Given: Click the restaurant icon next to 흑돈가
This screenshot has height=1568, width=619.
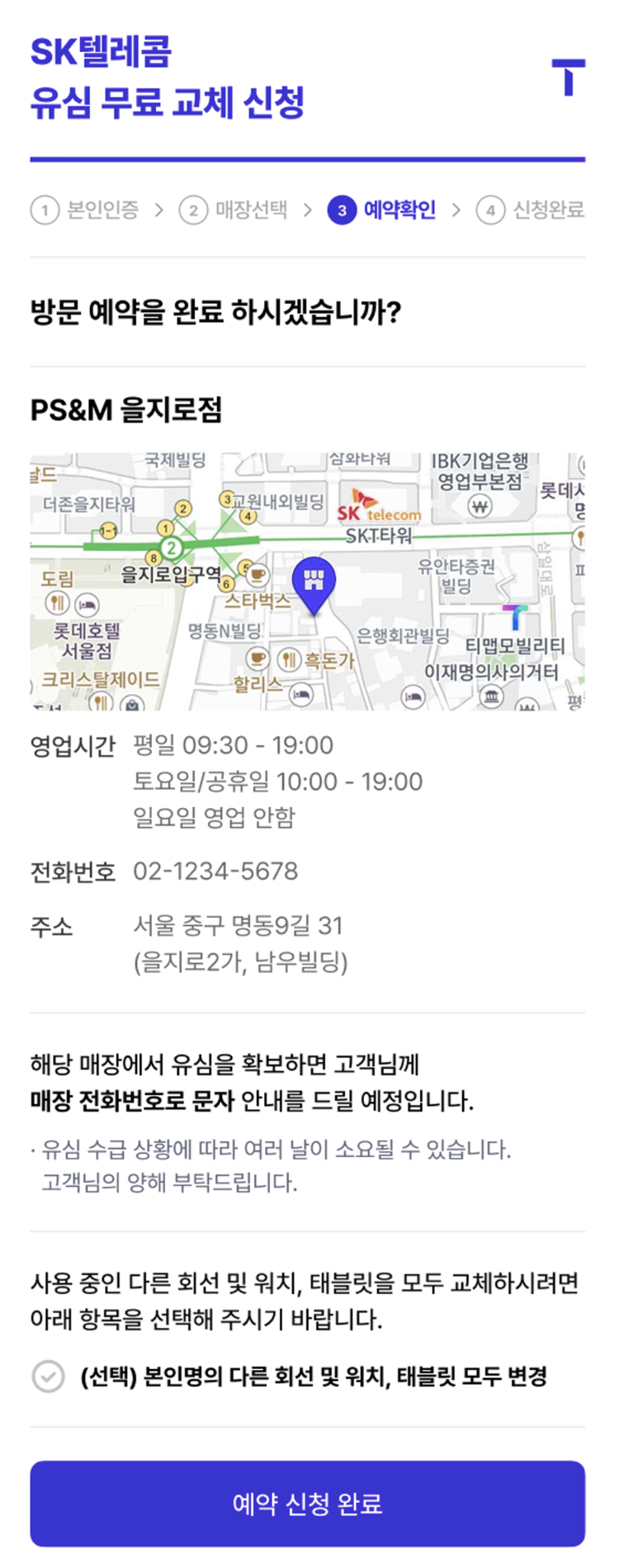Looking at the screenshot, I should (x=288, y=659).
